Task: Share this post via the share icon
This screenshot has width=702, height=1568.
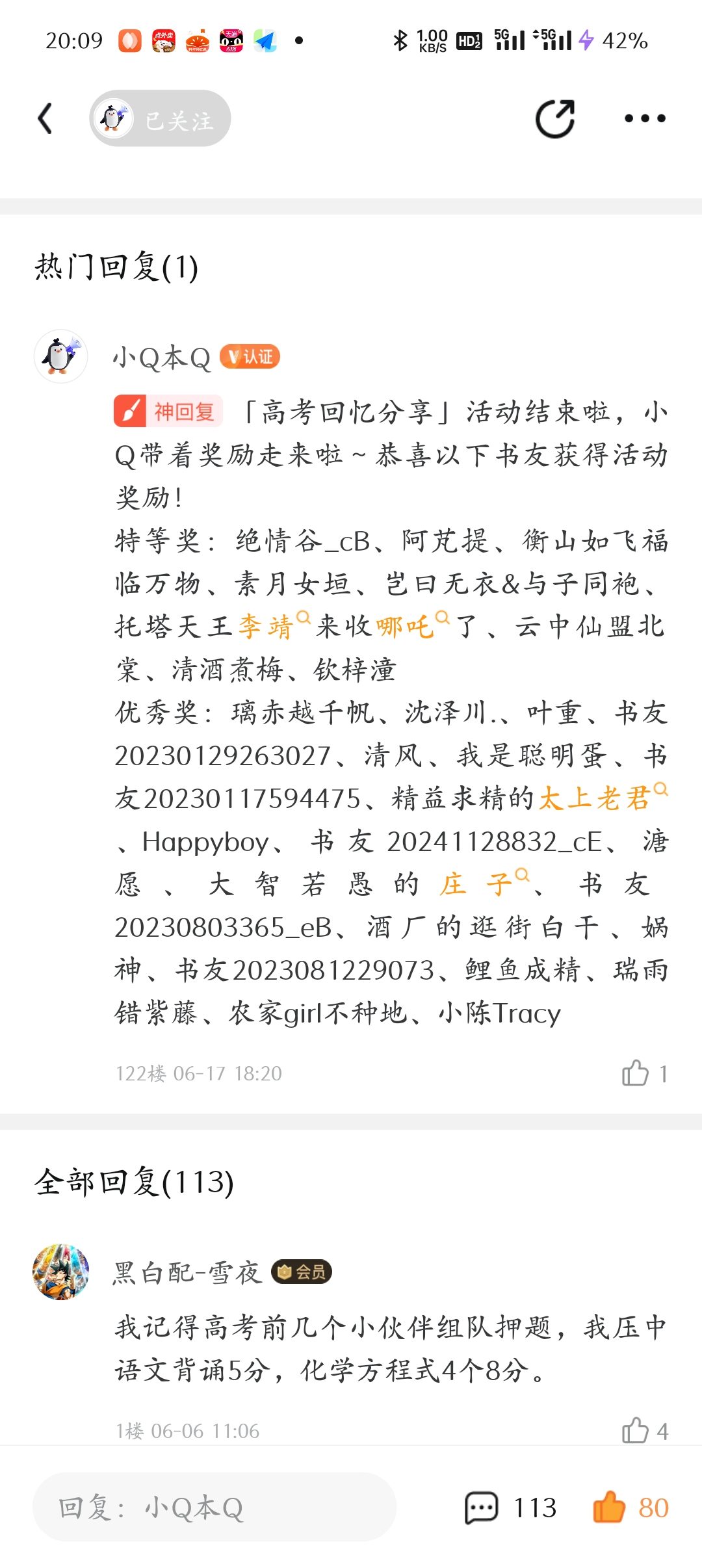Action: [x=555, y=118]
